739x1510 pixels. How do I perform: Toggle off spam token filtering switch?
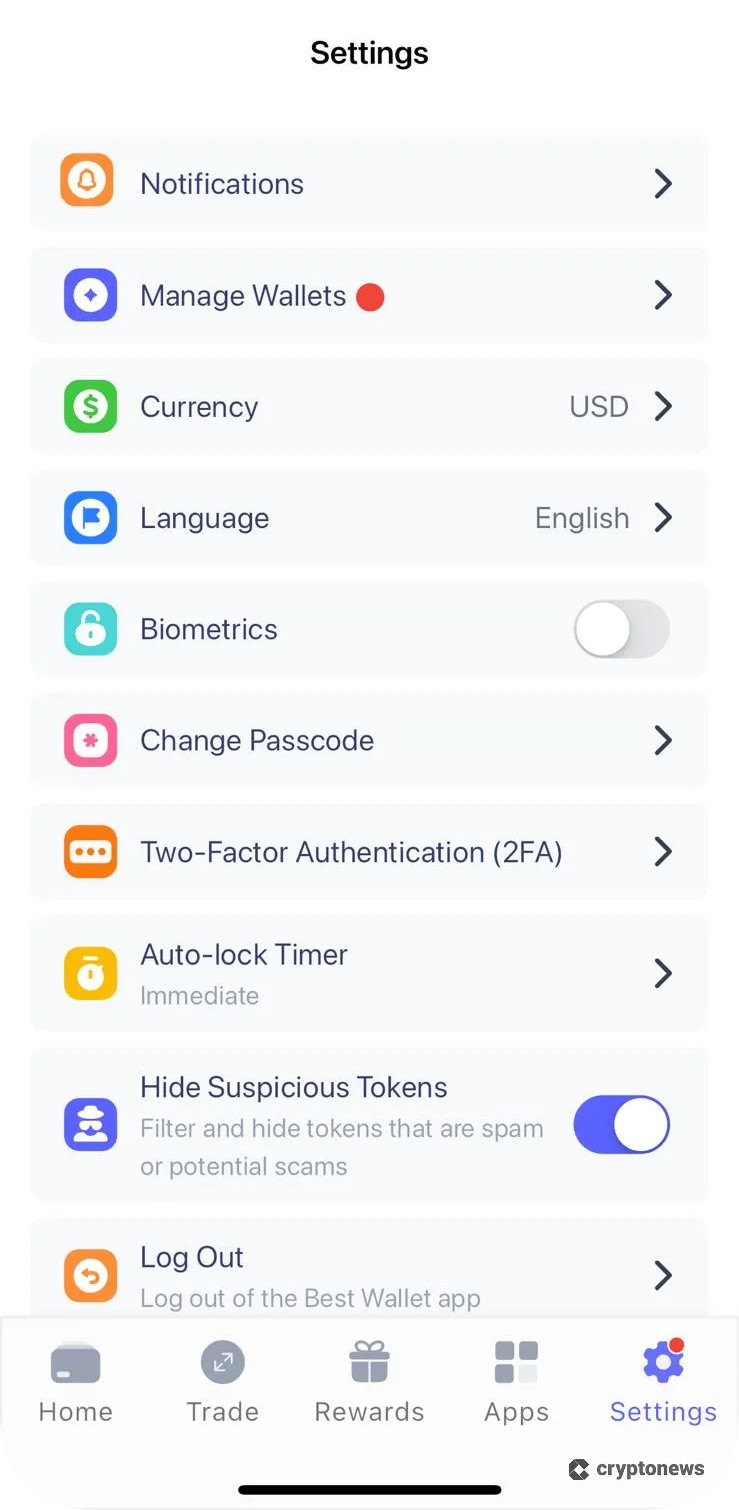(621, 1124)
